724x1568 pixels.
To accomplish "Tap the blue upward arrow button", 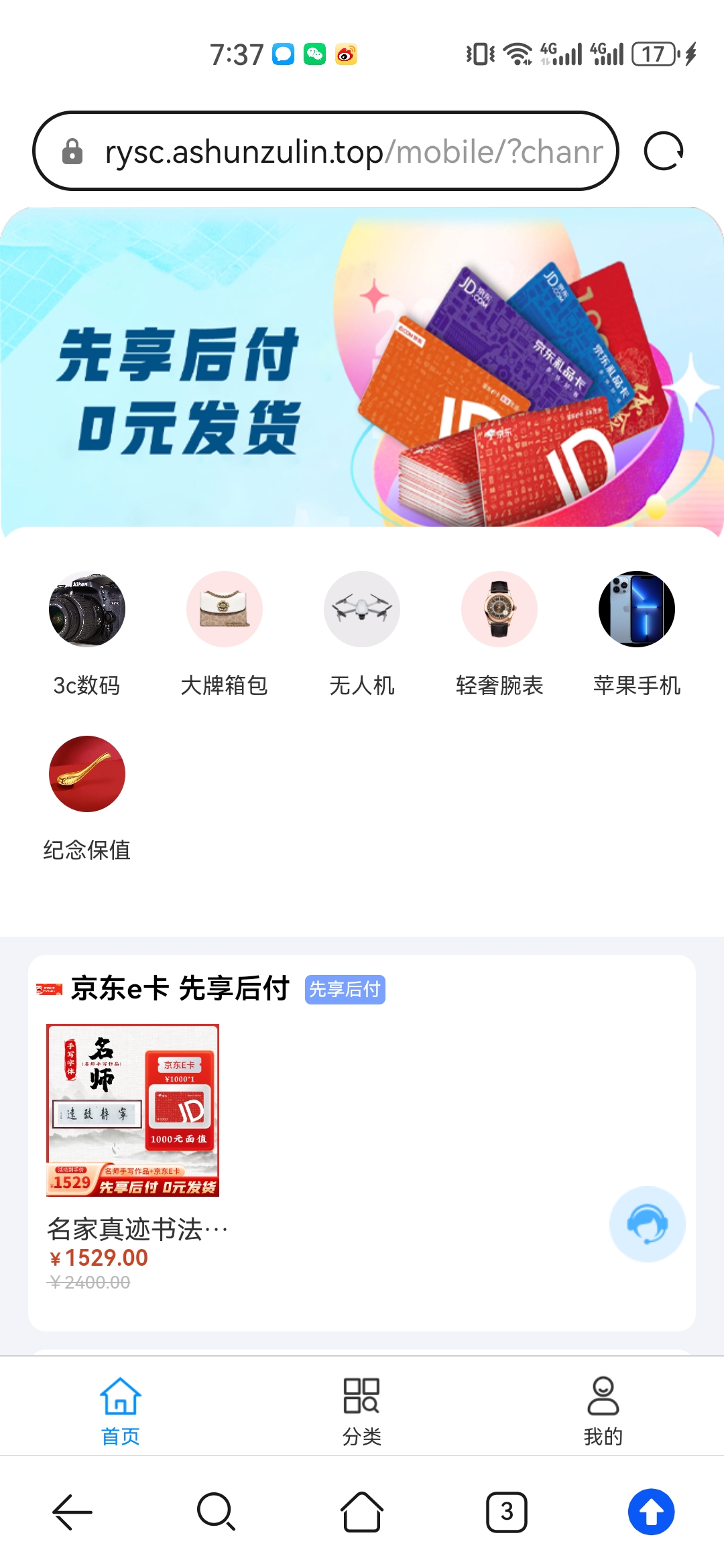I will (652, 1512).
